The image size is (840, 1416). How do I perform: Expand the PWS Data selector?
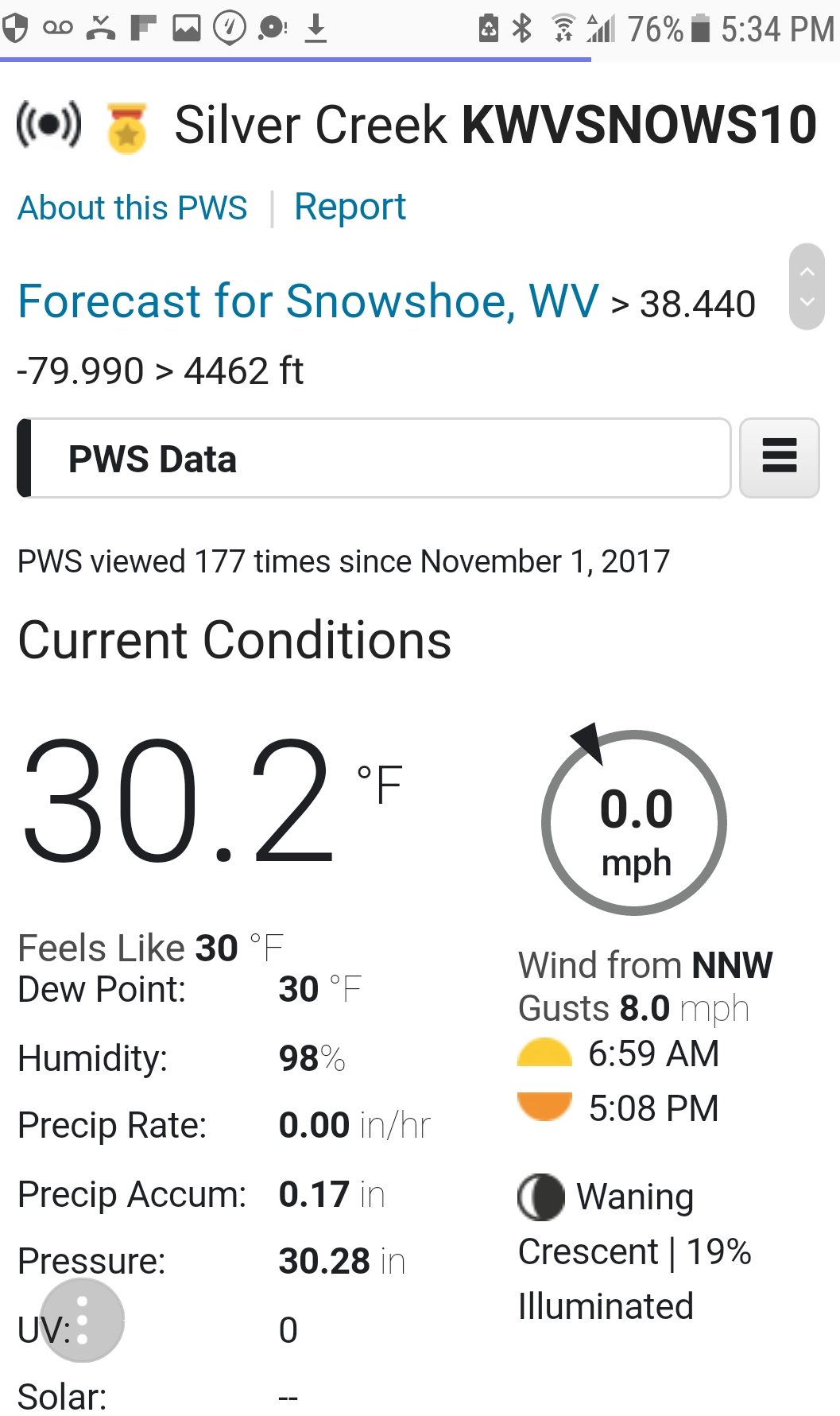click(x=374, y=459)
